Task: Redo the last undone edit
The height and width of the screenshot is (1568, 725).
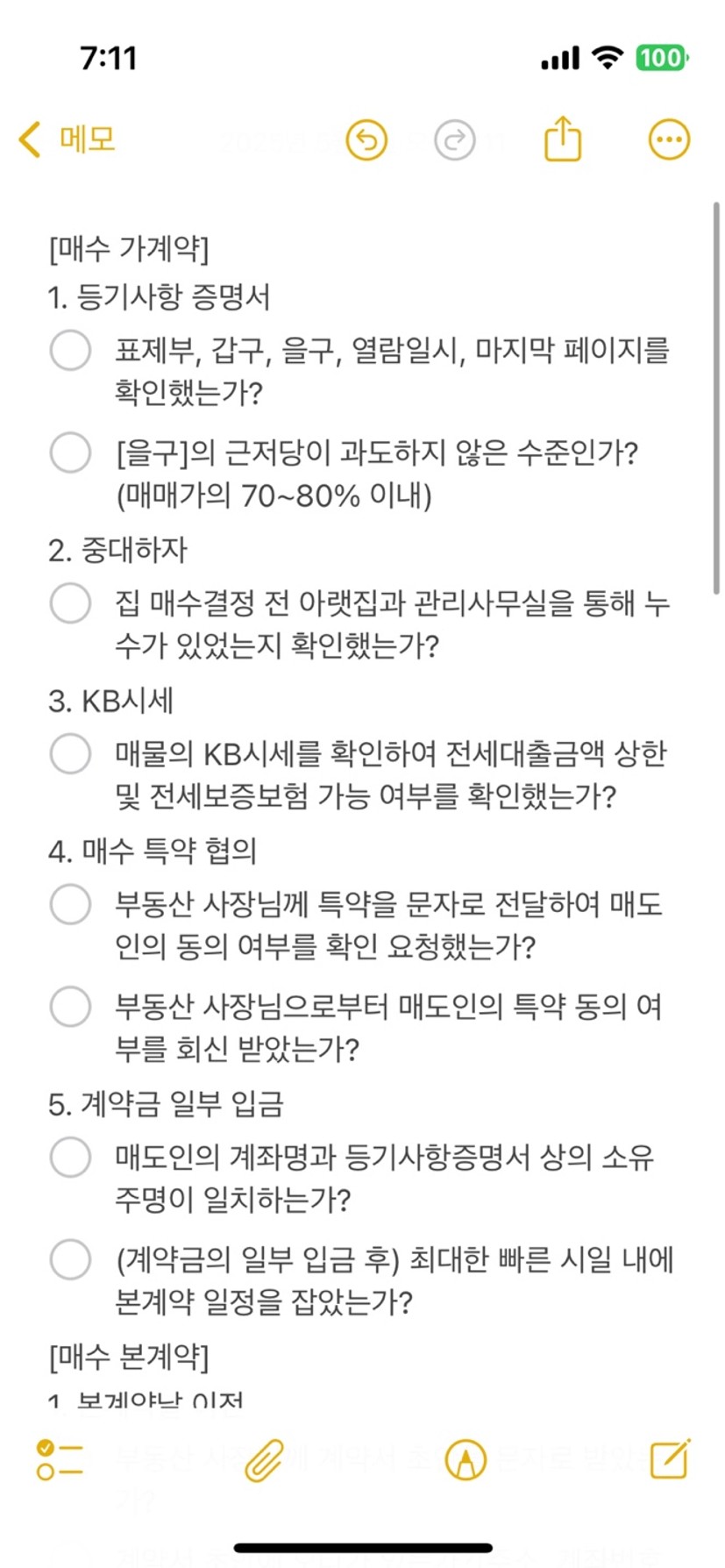Action: 454,140
